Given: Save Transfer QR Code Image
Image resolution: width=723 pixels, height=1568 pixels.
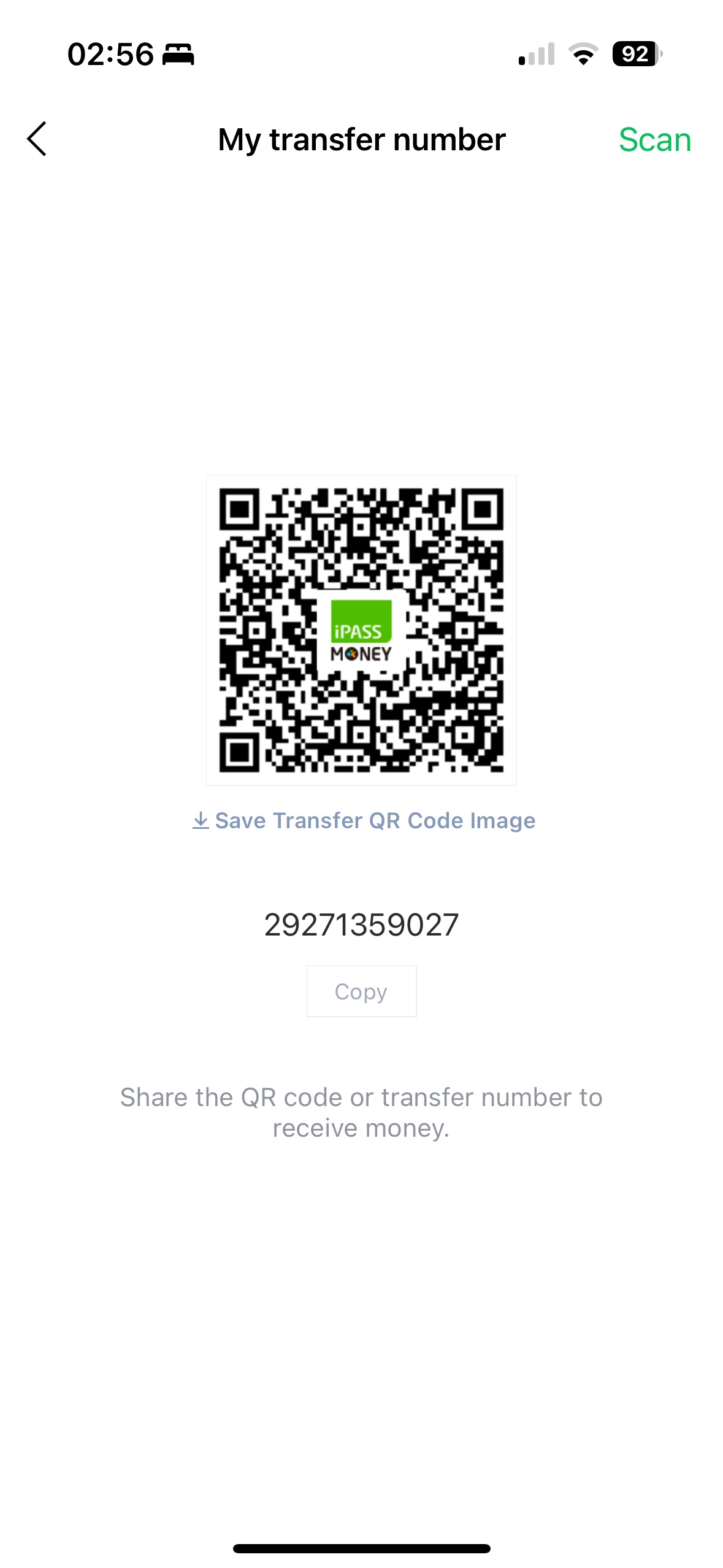Looking at the screenshot, I should tap(364, 820).
